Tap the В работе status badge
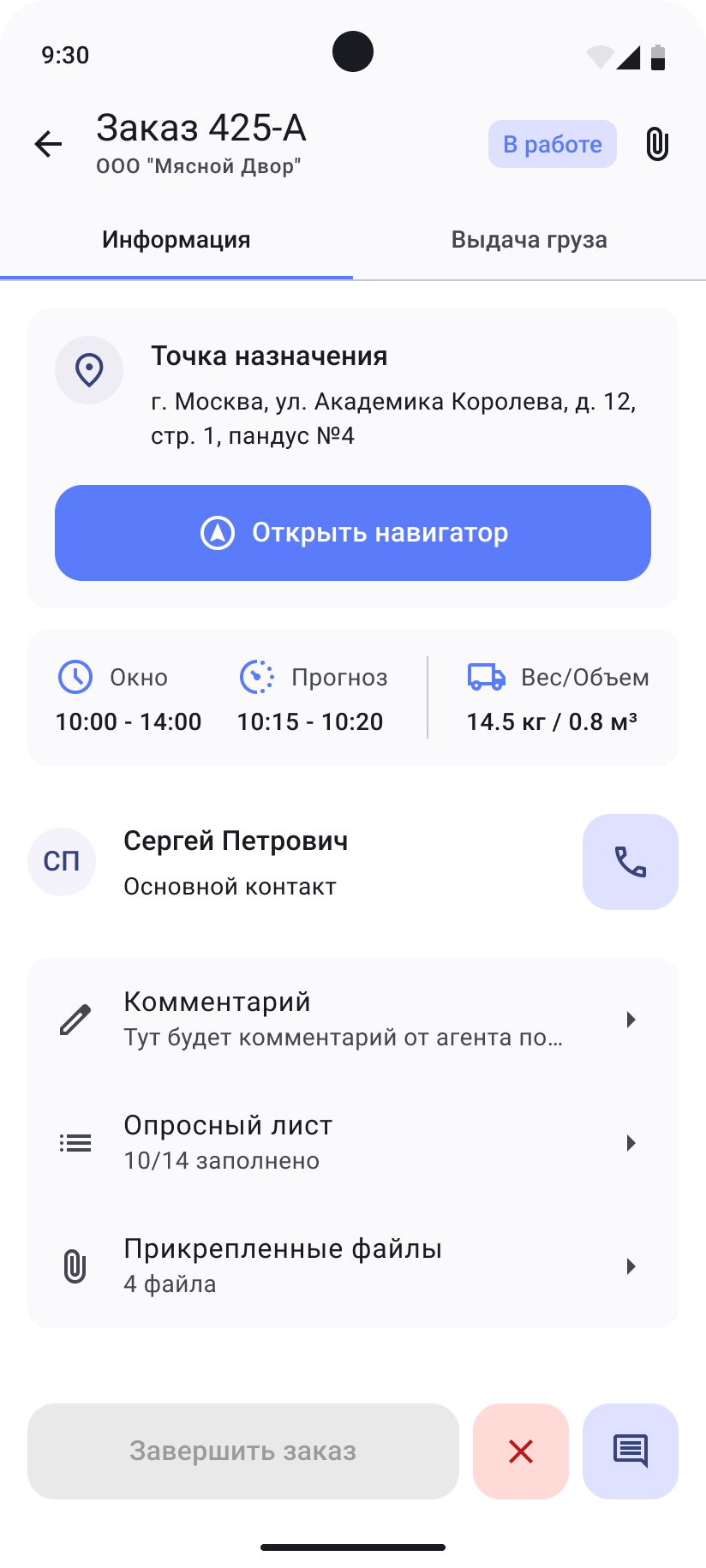Screen dimensions: 706x1568 tap(552, 144)
